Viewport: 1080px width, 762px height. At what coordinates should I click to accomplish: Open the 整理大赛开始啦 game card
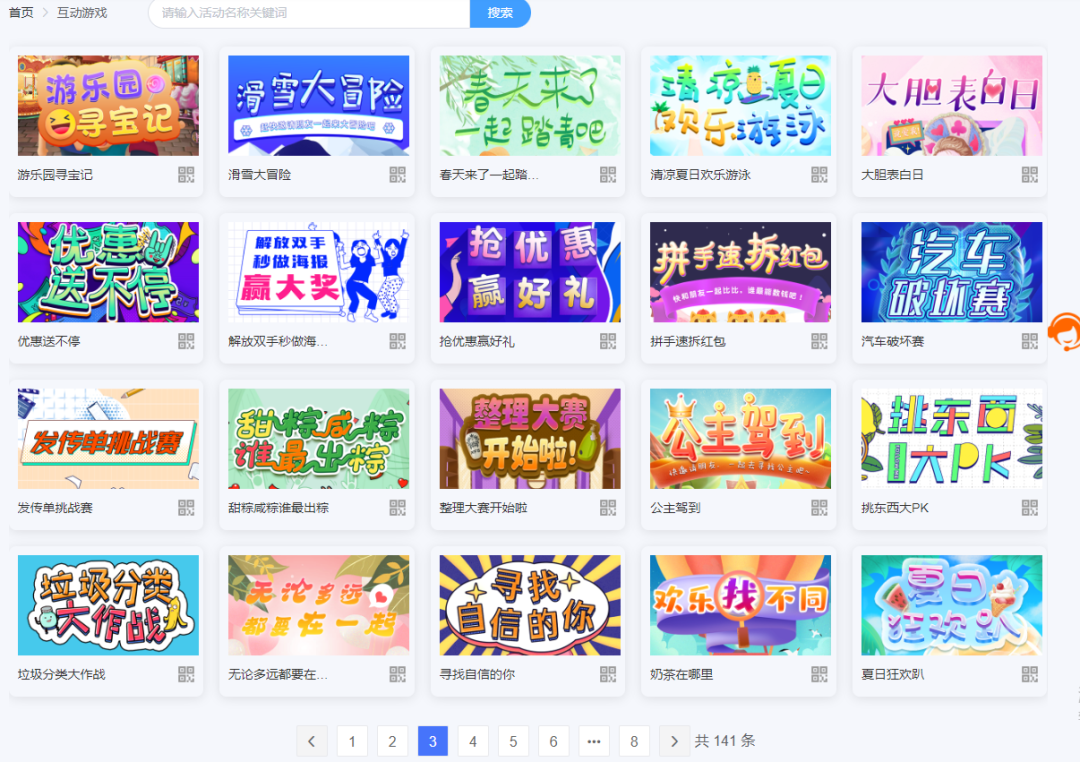pos(530,439)
